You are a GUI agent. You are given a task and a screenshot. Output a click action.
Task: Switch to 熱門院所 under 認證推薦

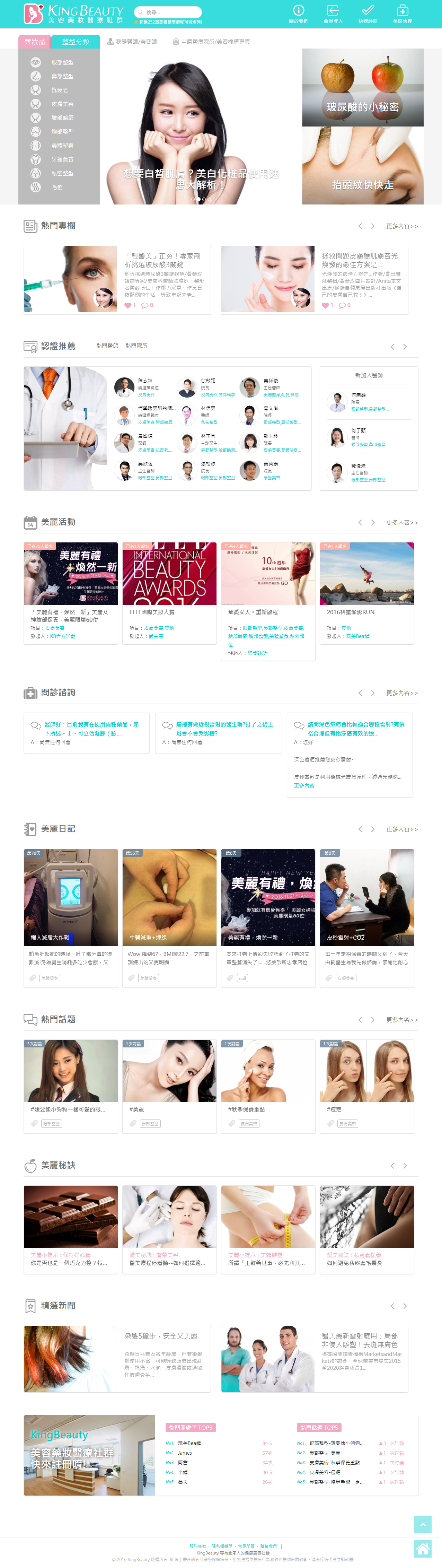point(136,346)
